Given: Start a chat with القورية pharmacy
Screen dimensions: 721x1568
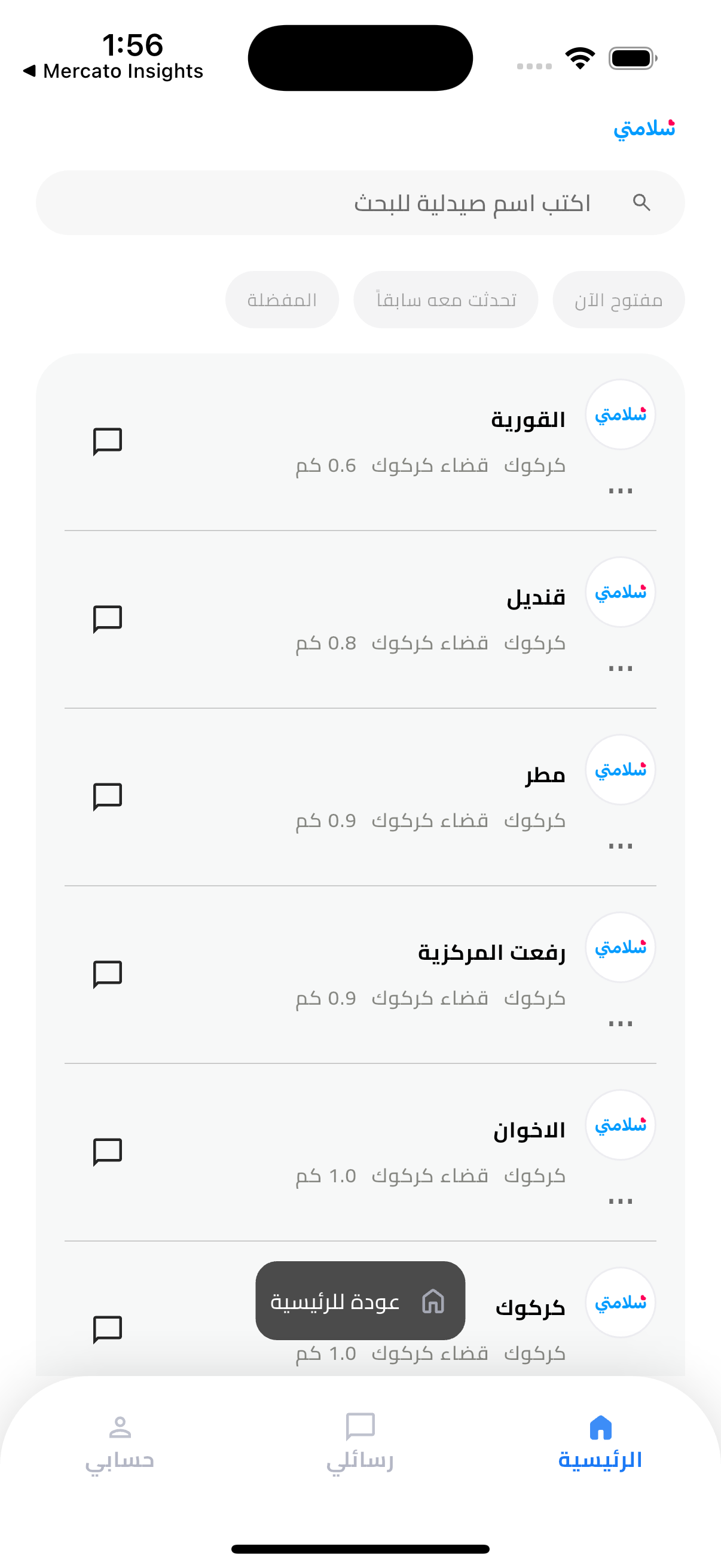Looking at the screenshot, I should (108, 441).
